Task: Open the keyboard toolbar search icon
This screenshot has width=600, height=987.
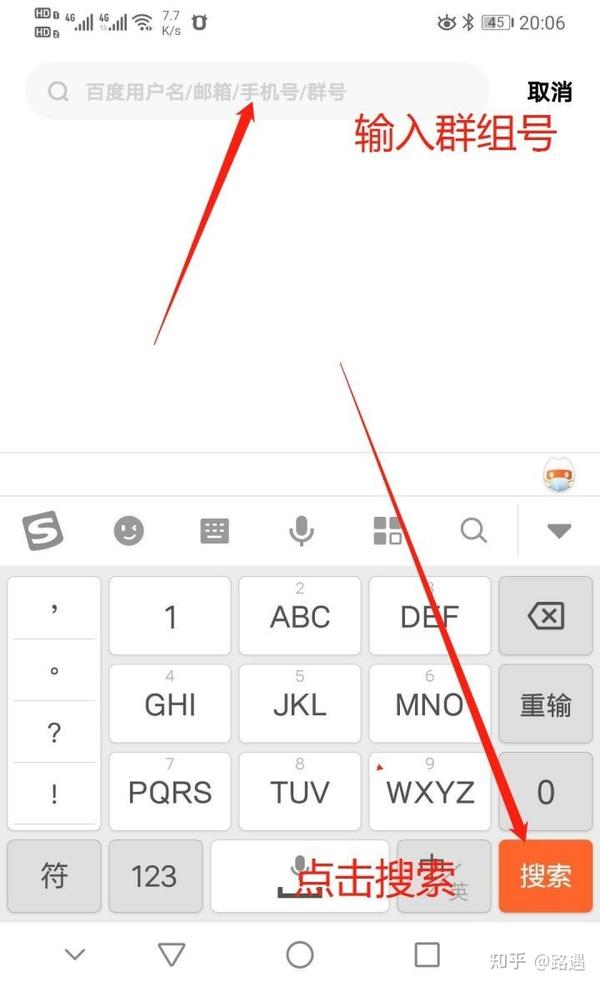Action: (473, 531)
